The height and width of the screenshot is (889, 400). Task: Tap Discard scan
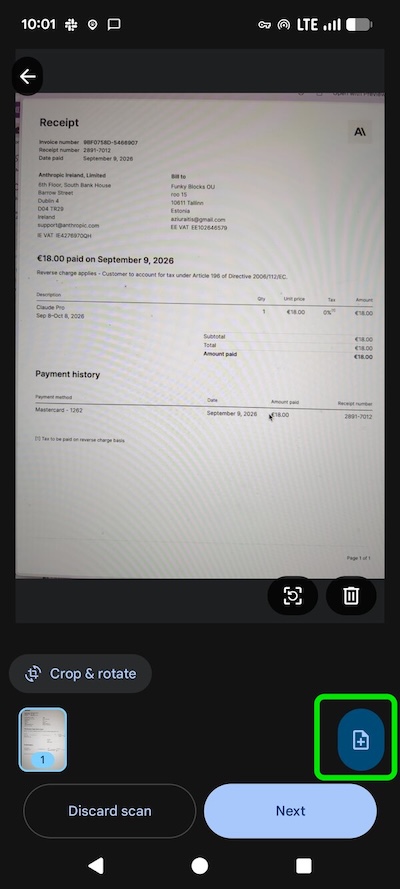point(109,811)
